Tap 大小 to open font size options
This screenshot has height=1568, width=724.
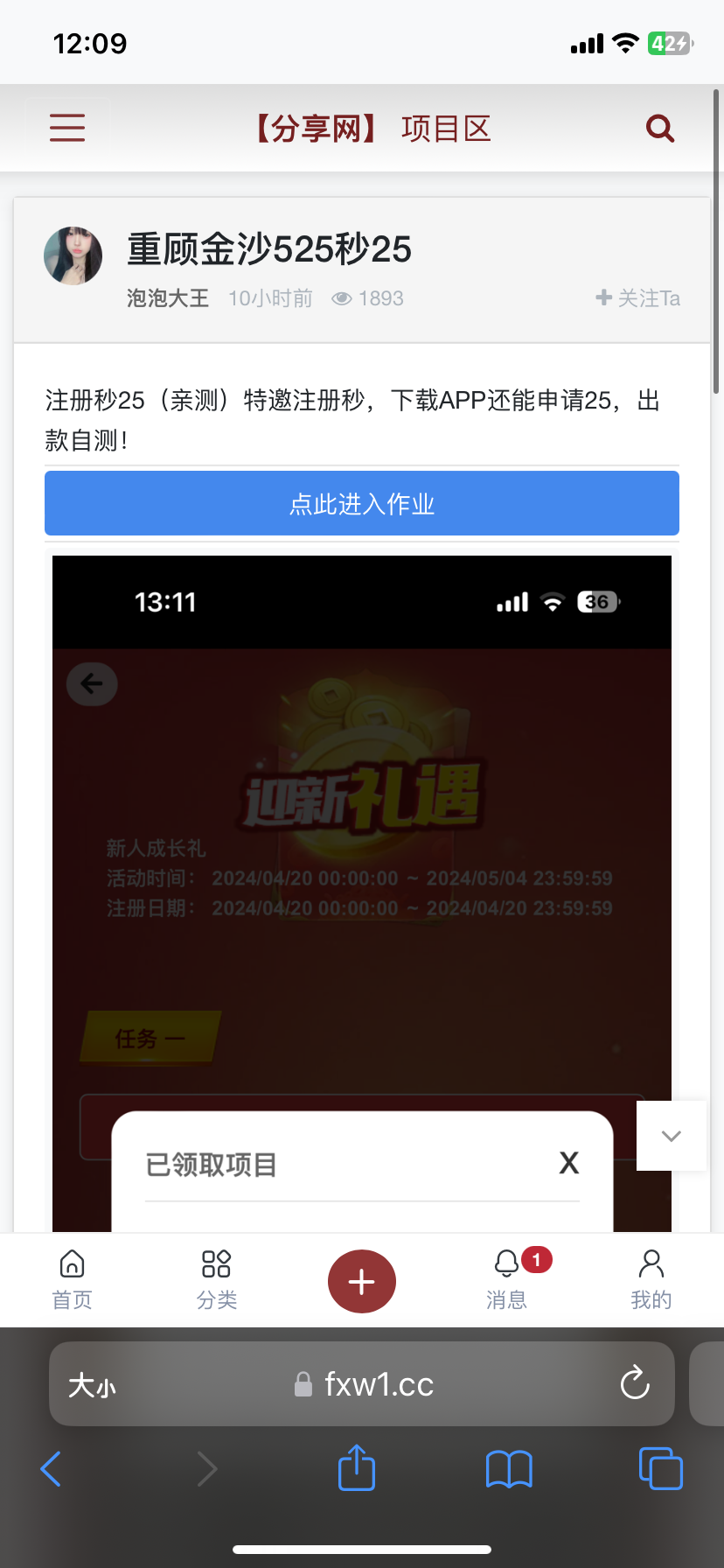click(x=92, y=1383)
